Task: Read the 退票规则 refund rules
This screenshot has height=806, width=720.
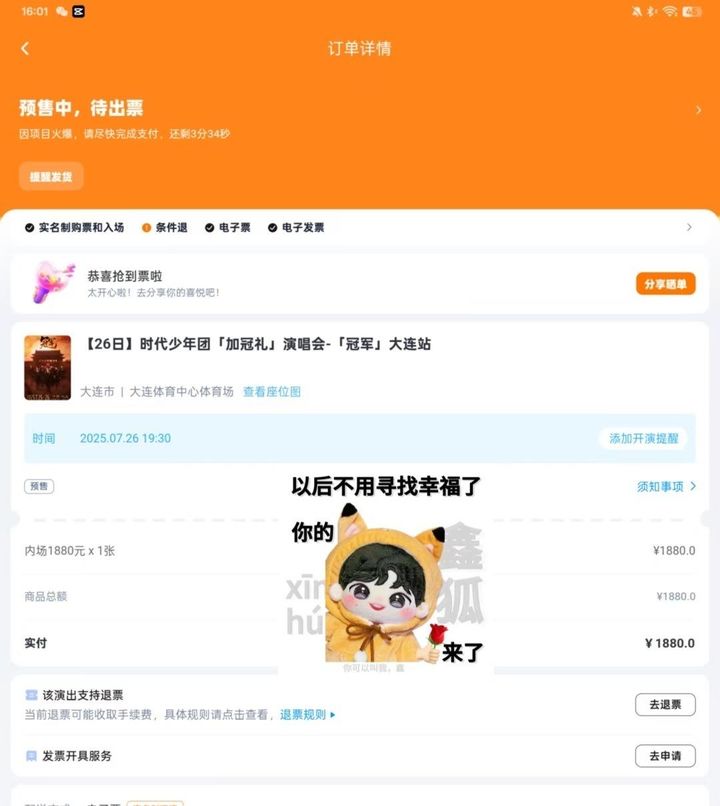Action: pos(307,715)
